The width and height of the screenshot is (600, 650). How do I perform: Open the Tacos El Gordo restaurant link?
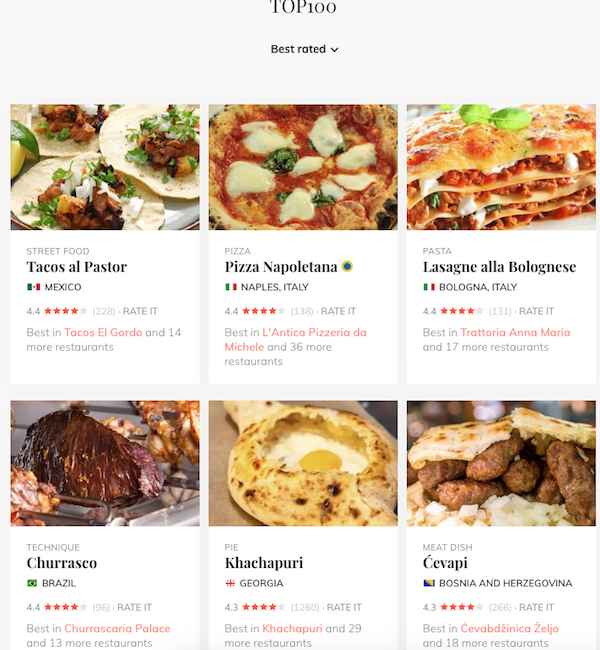(x=103, y=332)
